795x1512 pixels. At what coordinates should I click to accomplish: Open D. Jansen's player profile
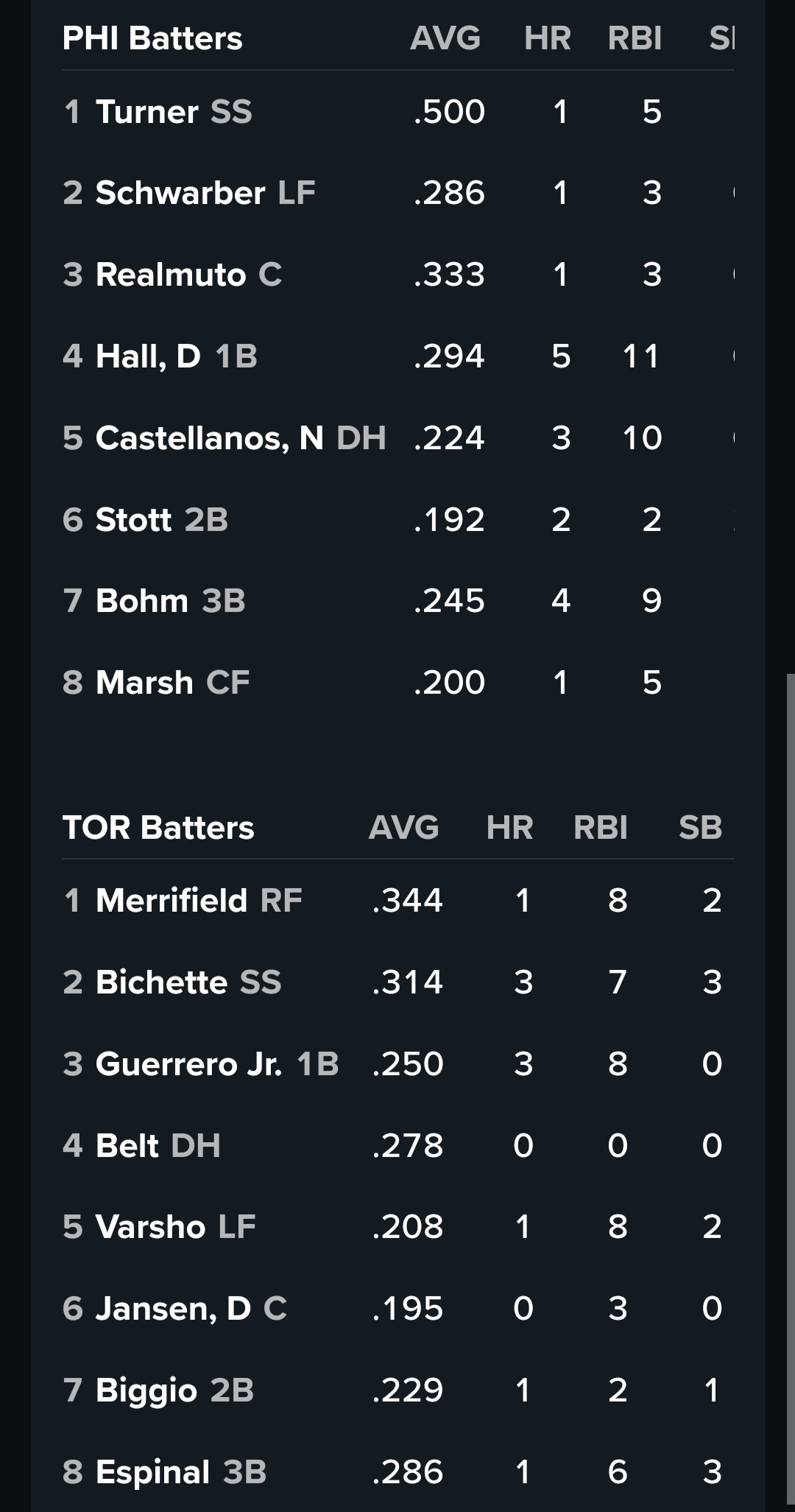173,1309
